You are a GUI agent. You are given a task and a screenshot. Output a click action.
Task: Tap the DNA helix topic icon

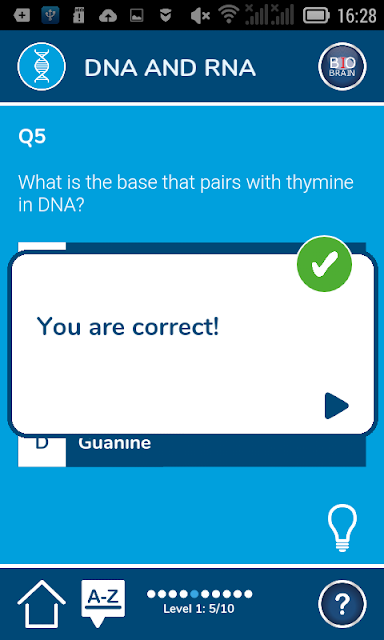[x=41, y=66]
